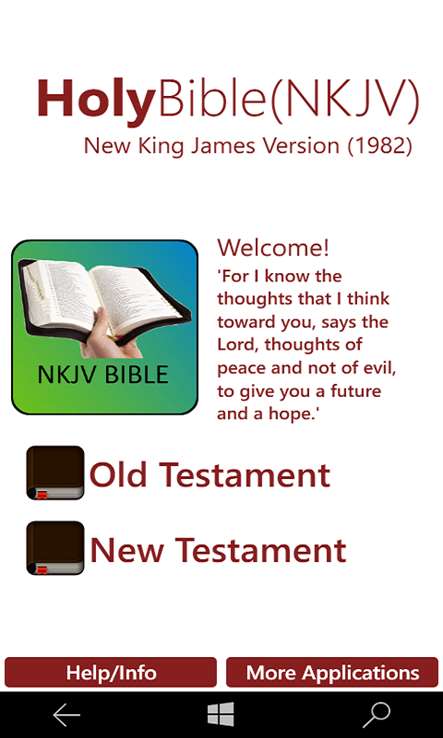
Task: View More Applications
Action: (332, 673)
